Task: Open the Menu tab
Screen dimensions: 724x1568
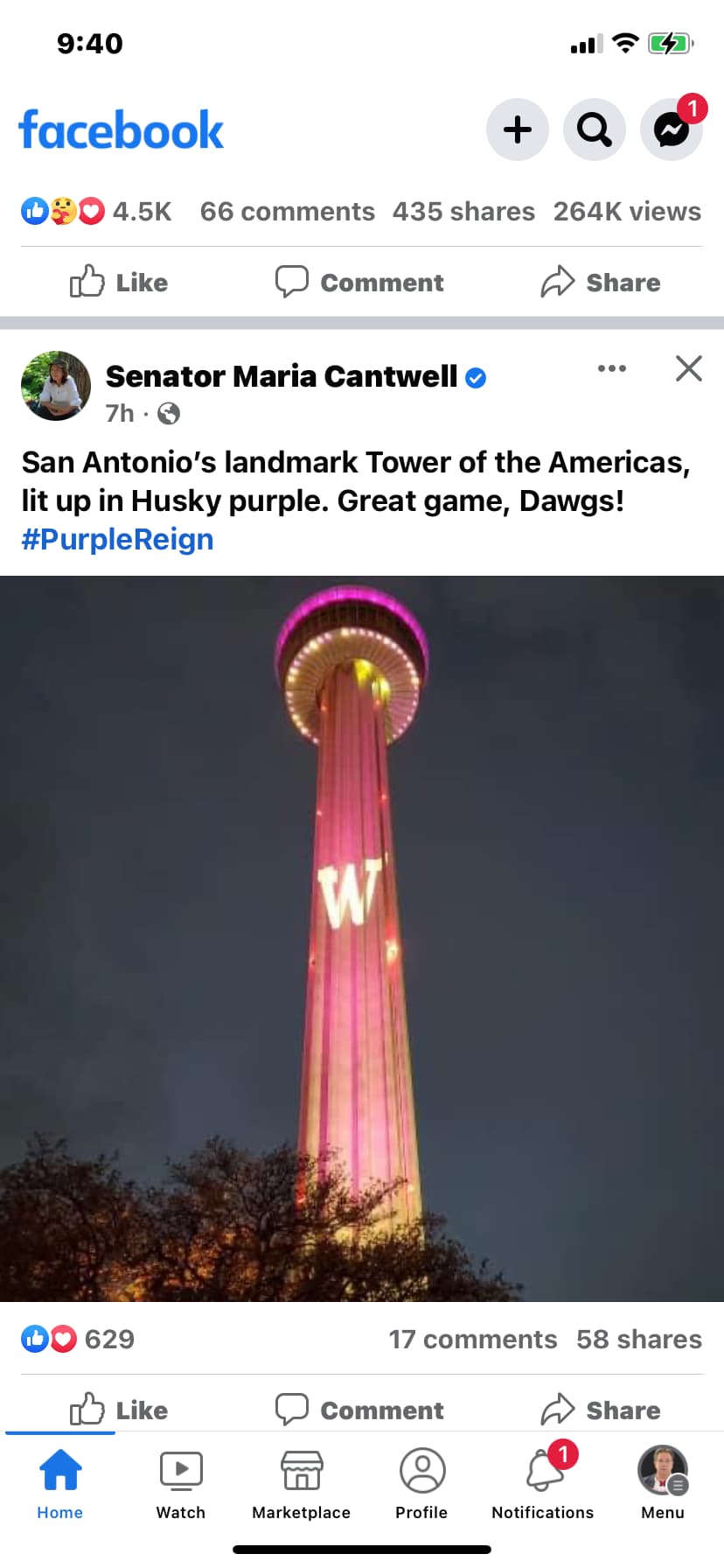Action: pos(663,1482)
